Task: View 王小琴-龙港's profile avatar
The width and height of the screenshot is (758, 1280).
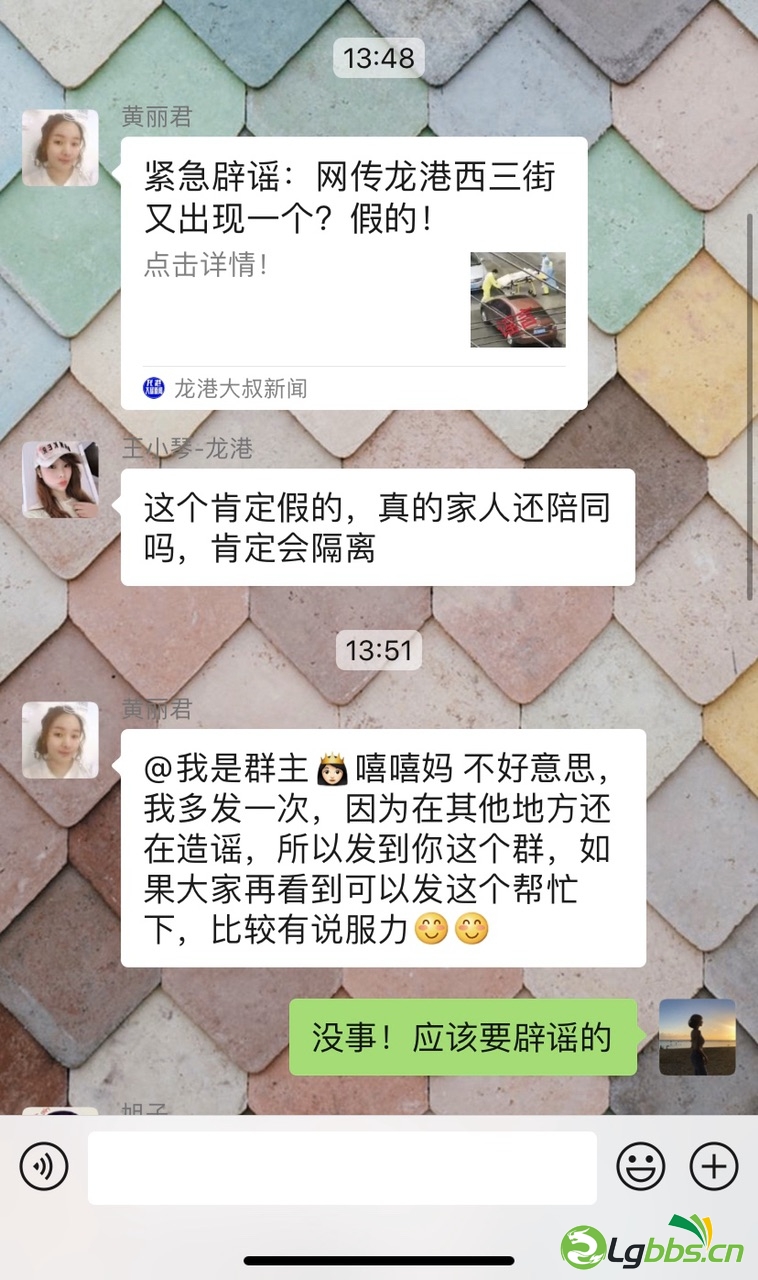Action: [x=60, y=480]
